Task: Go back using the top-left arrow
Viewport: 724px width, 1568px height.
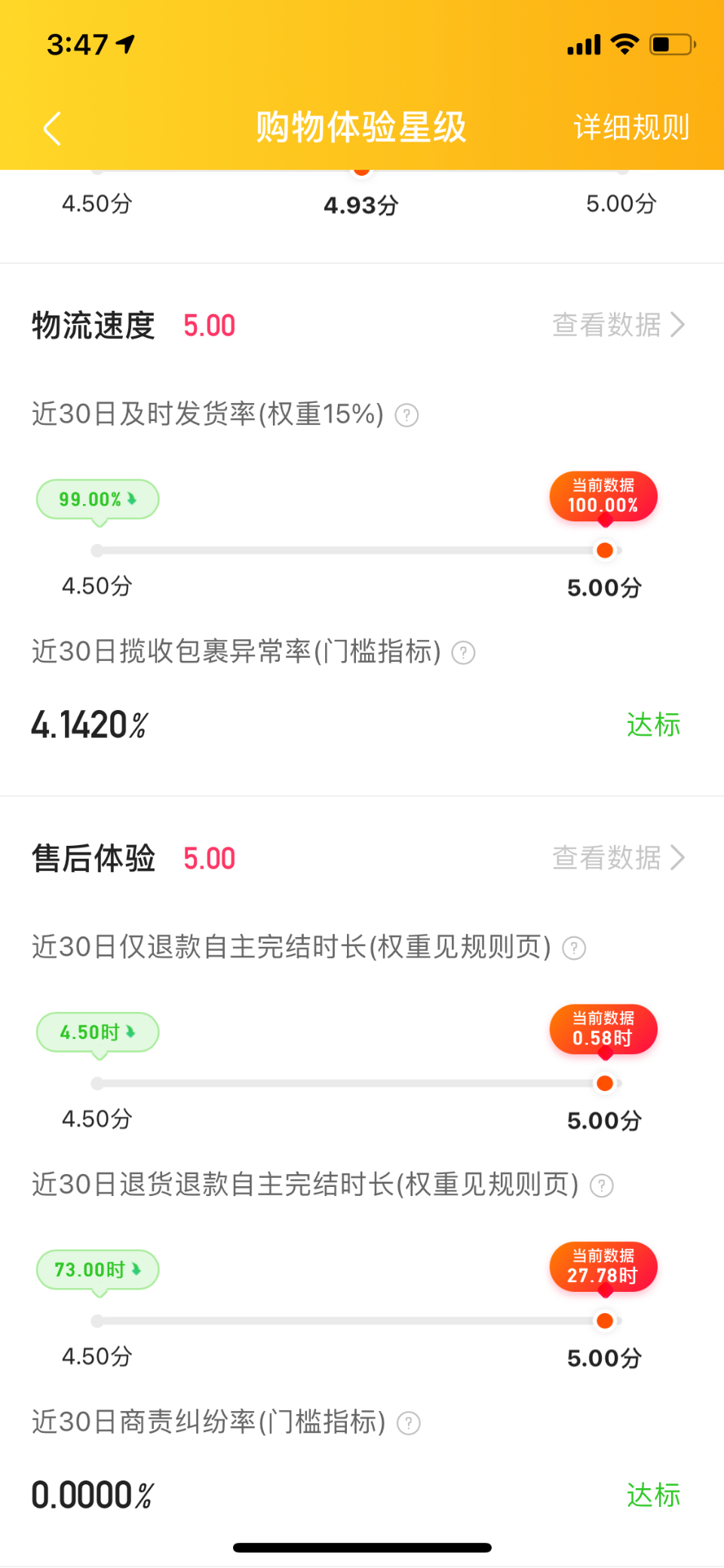Action: click(x=52, y=128)
